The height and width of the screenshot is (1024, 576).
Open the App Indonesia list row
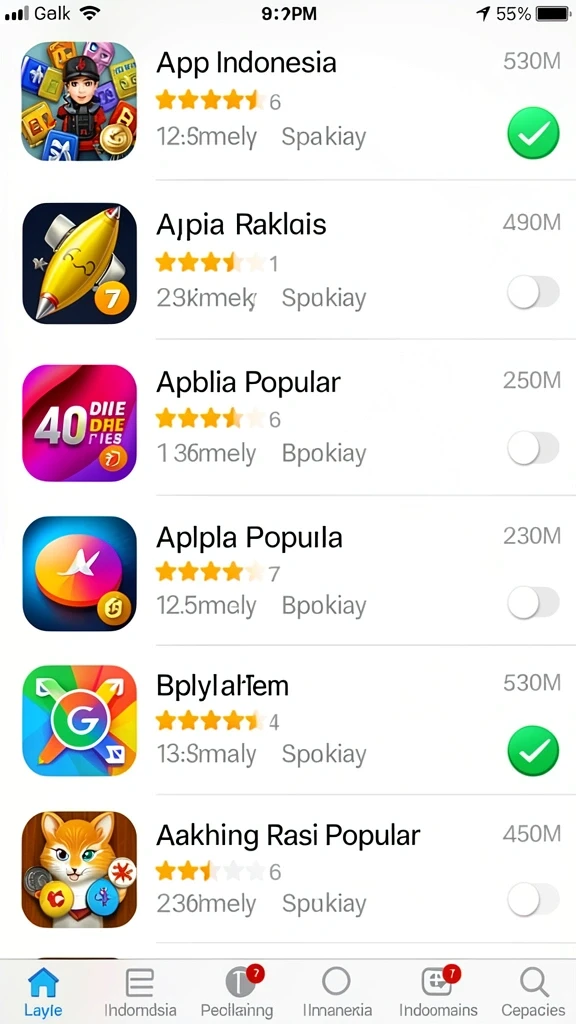click(x=288, y=101)
